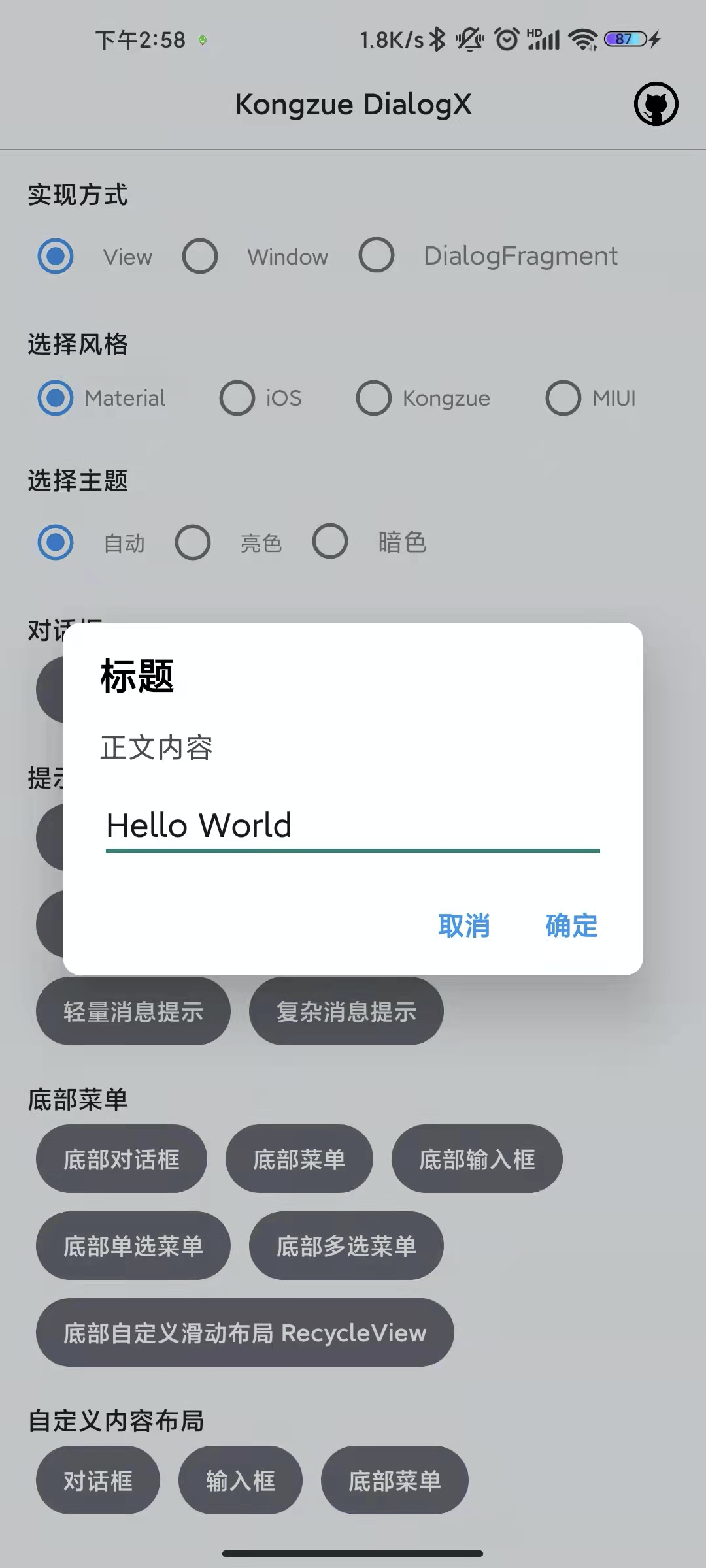Choose the 暗色 dark theme

[330, 542]
